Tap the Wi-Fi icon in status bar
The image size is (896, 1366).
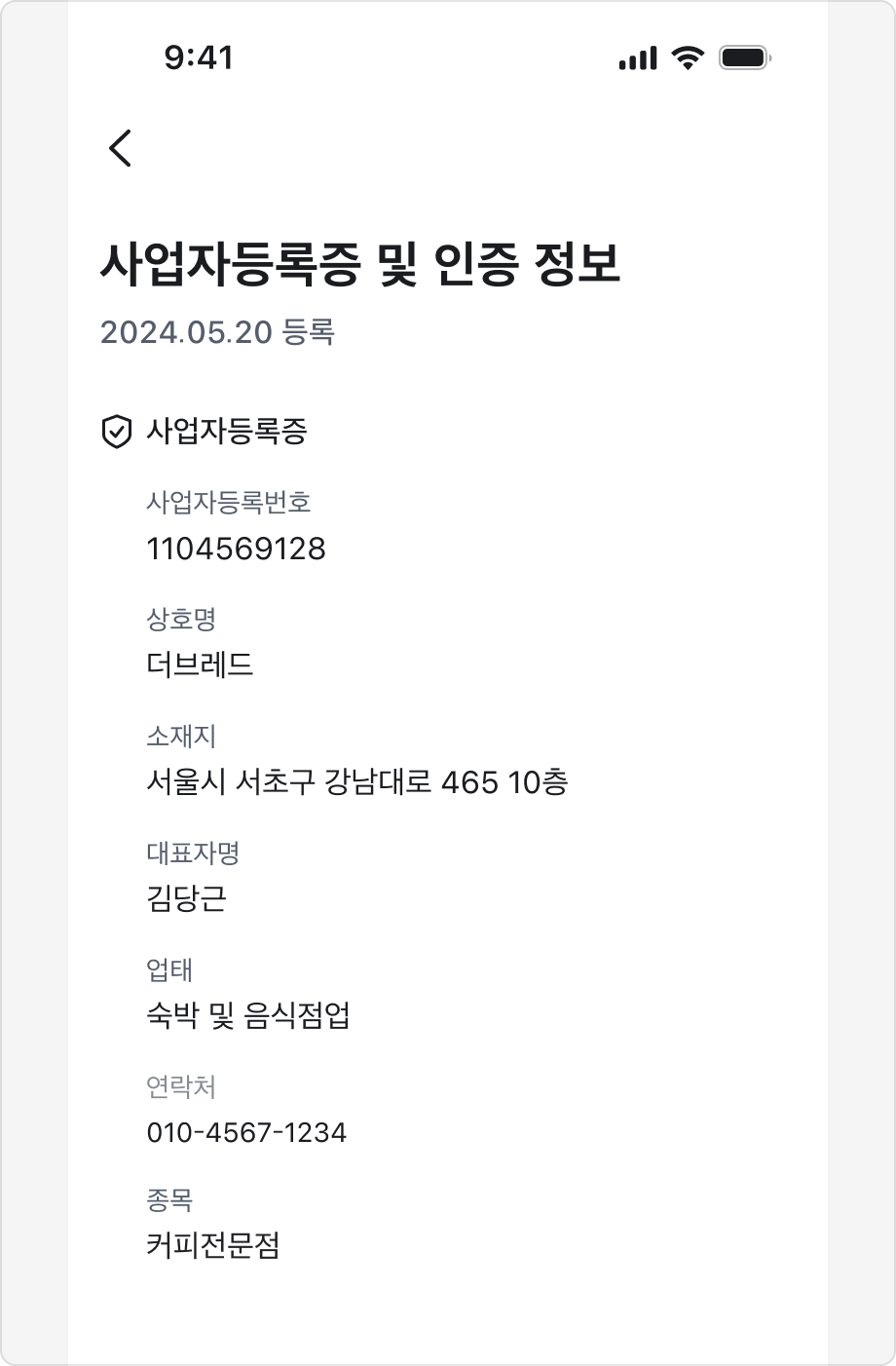coord(686,58)
